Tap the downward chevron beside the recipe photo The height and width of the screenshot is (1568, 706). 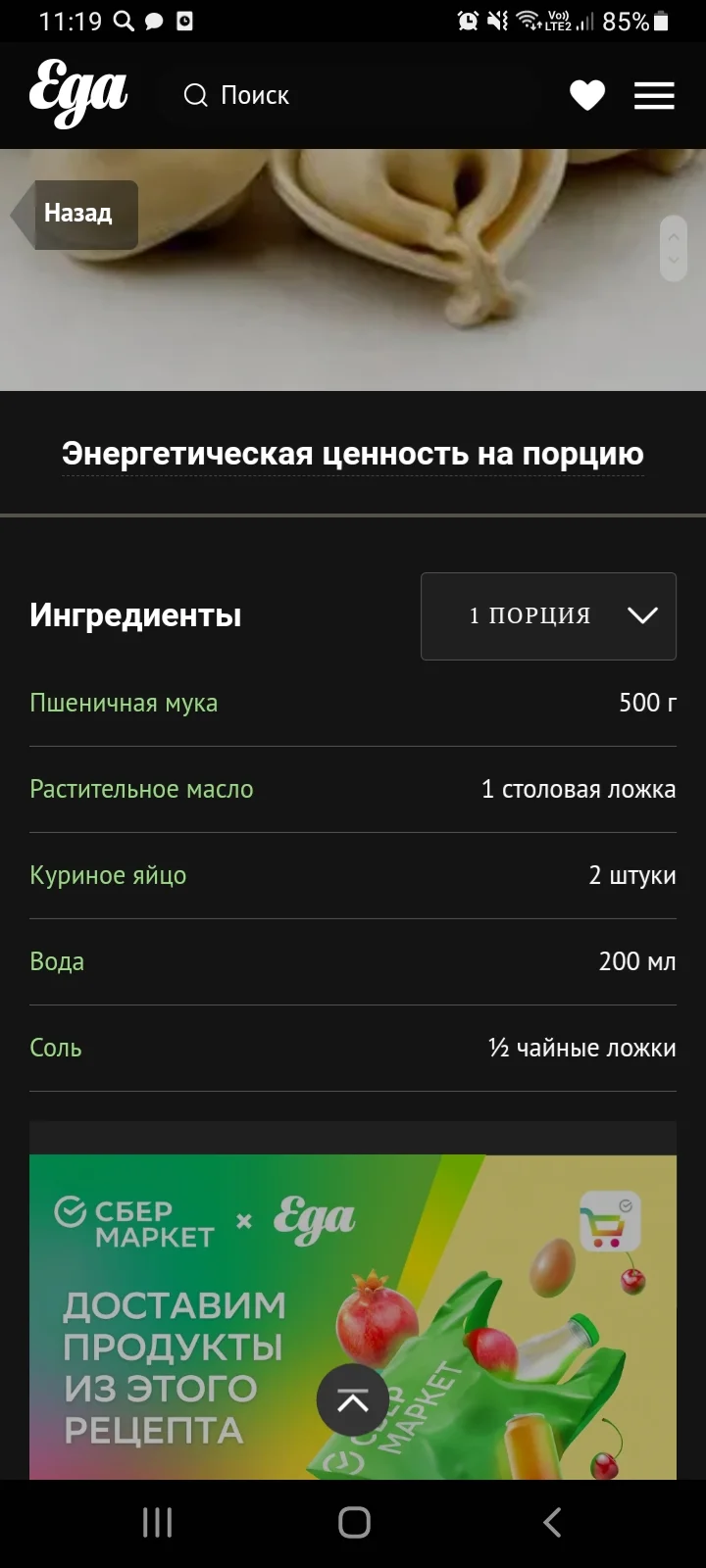(674, 260)
